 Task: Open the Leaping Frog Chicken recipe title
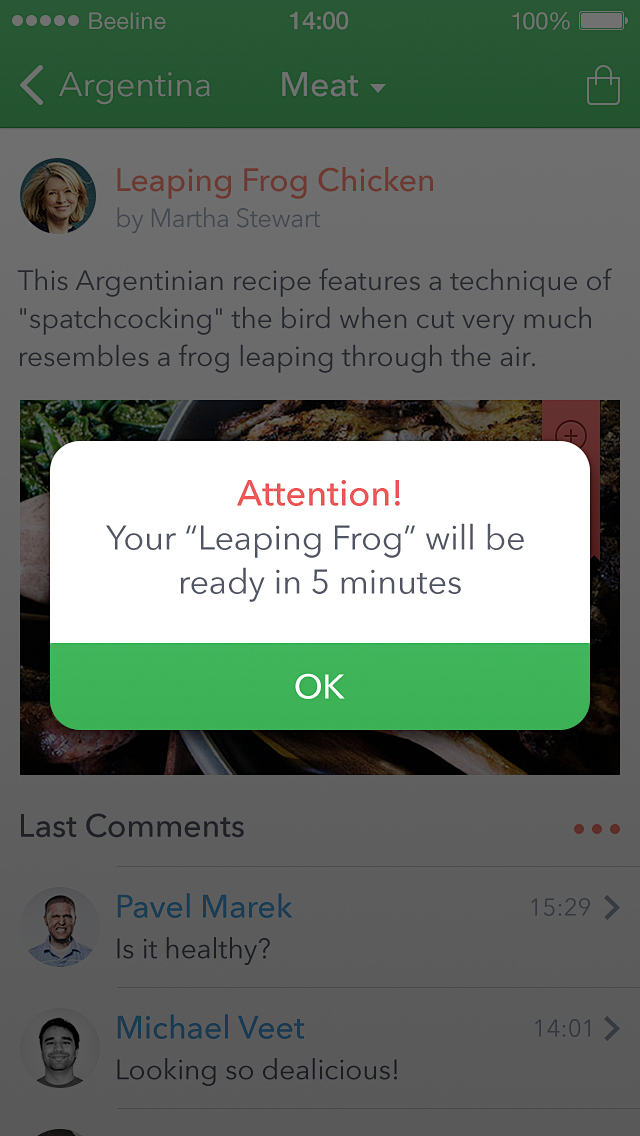click(x=275, y=181)
